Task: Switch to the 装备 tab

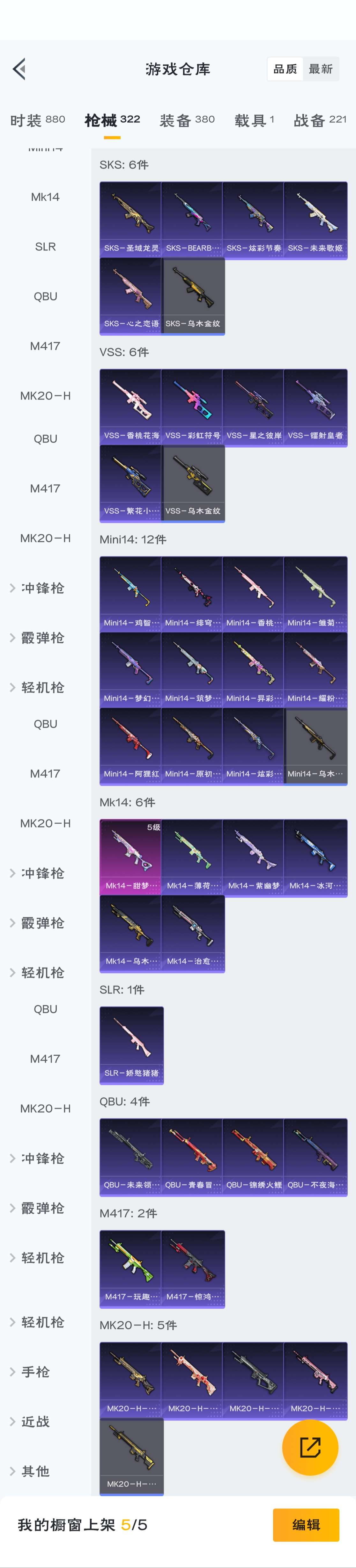Action: coord(187,120)
